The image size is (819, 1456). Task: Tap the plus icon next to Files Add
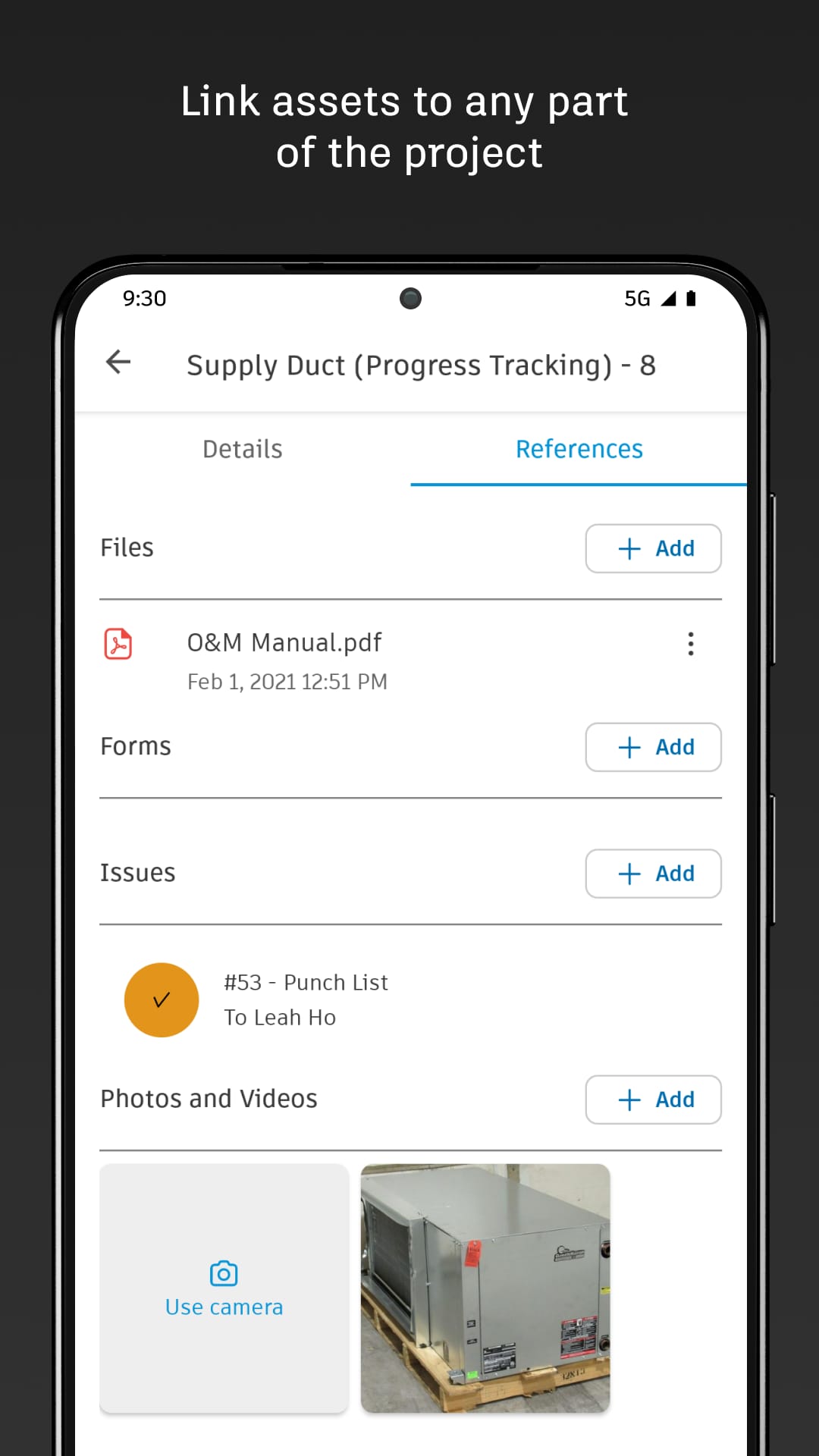(x=629, y=548)
